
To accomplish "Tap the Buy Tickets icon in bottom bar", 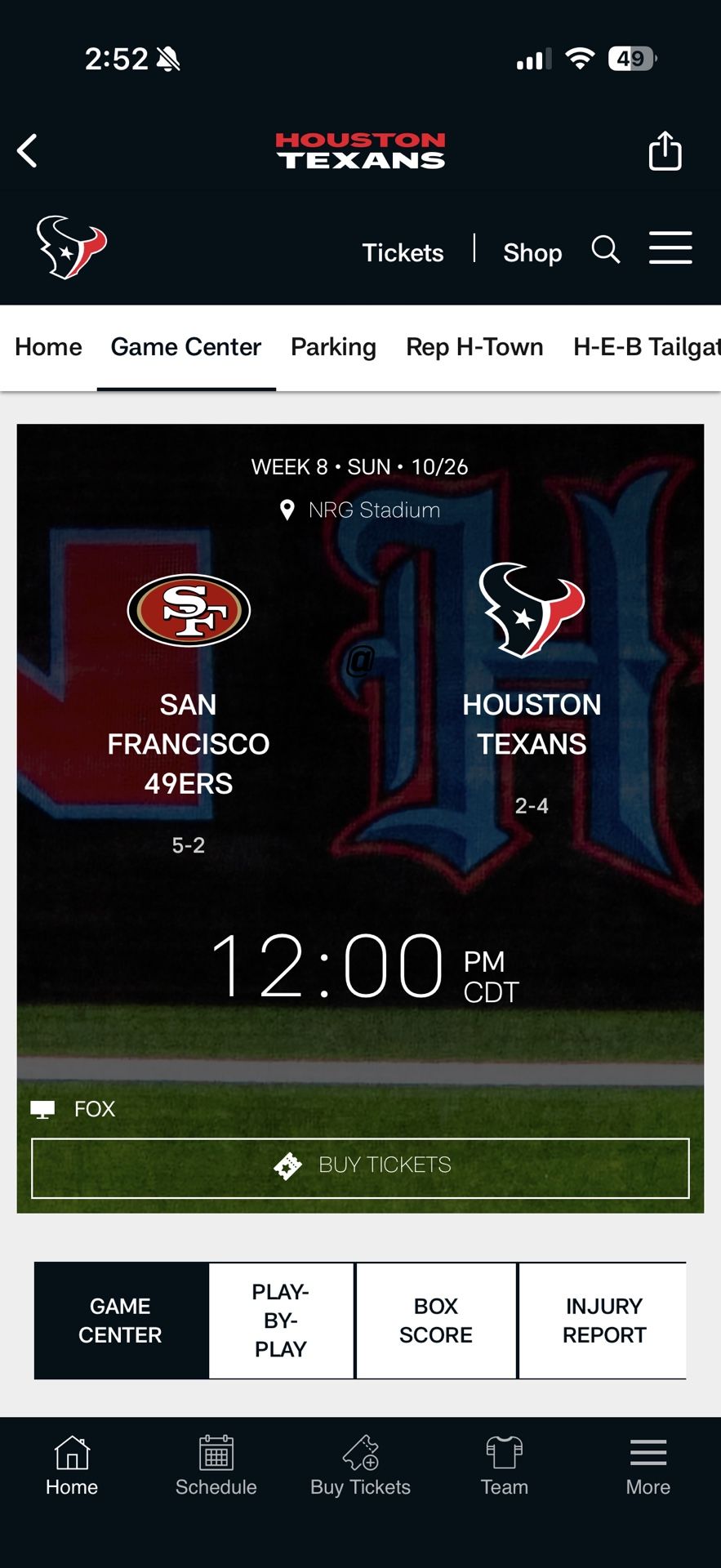I will [360, 1468].
